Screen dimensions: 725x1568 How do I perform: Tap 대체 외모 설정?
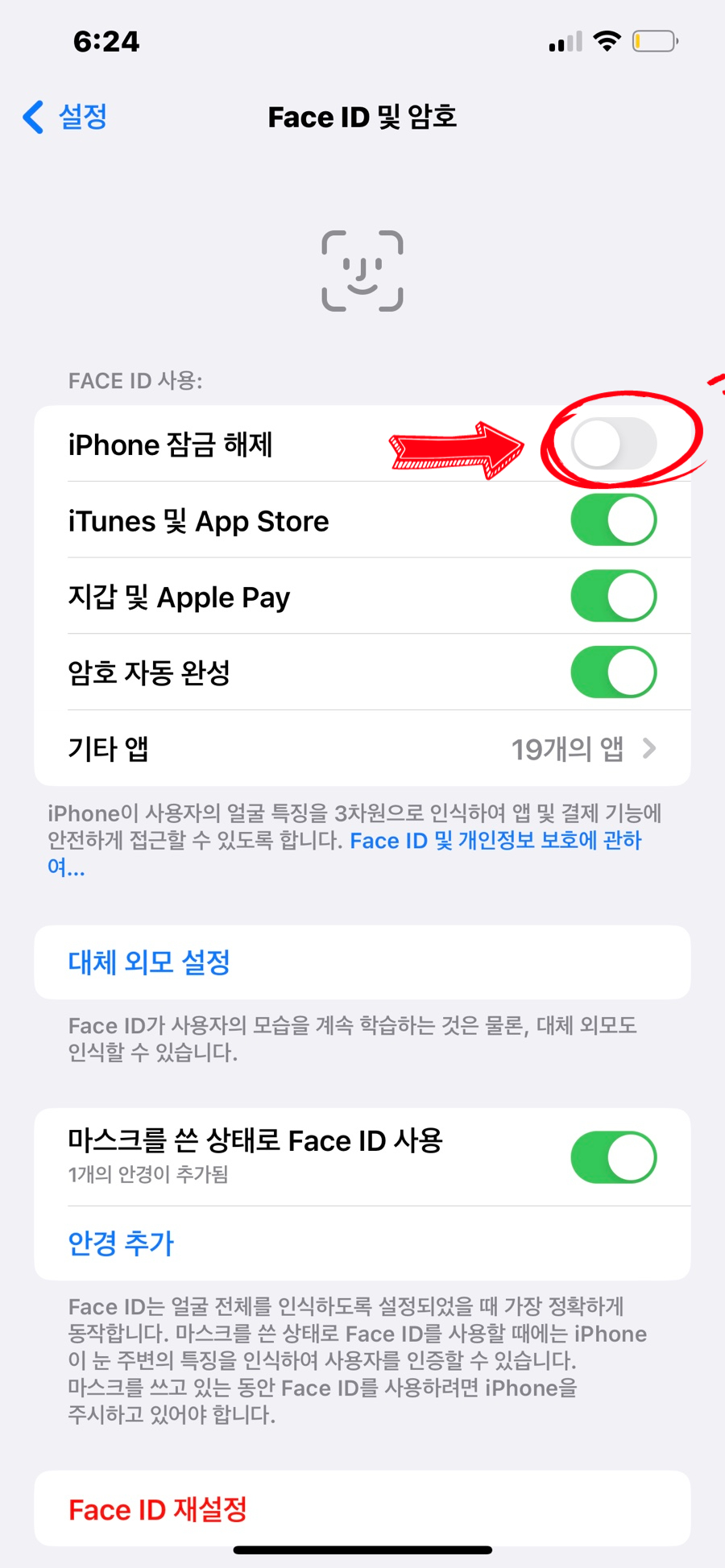coord(362,962)
